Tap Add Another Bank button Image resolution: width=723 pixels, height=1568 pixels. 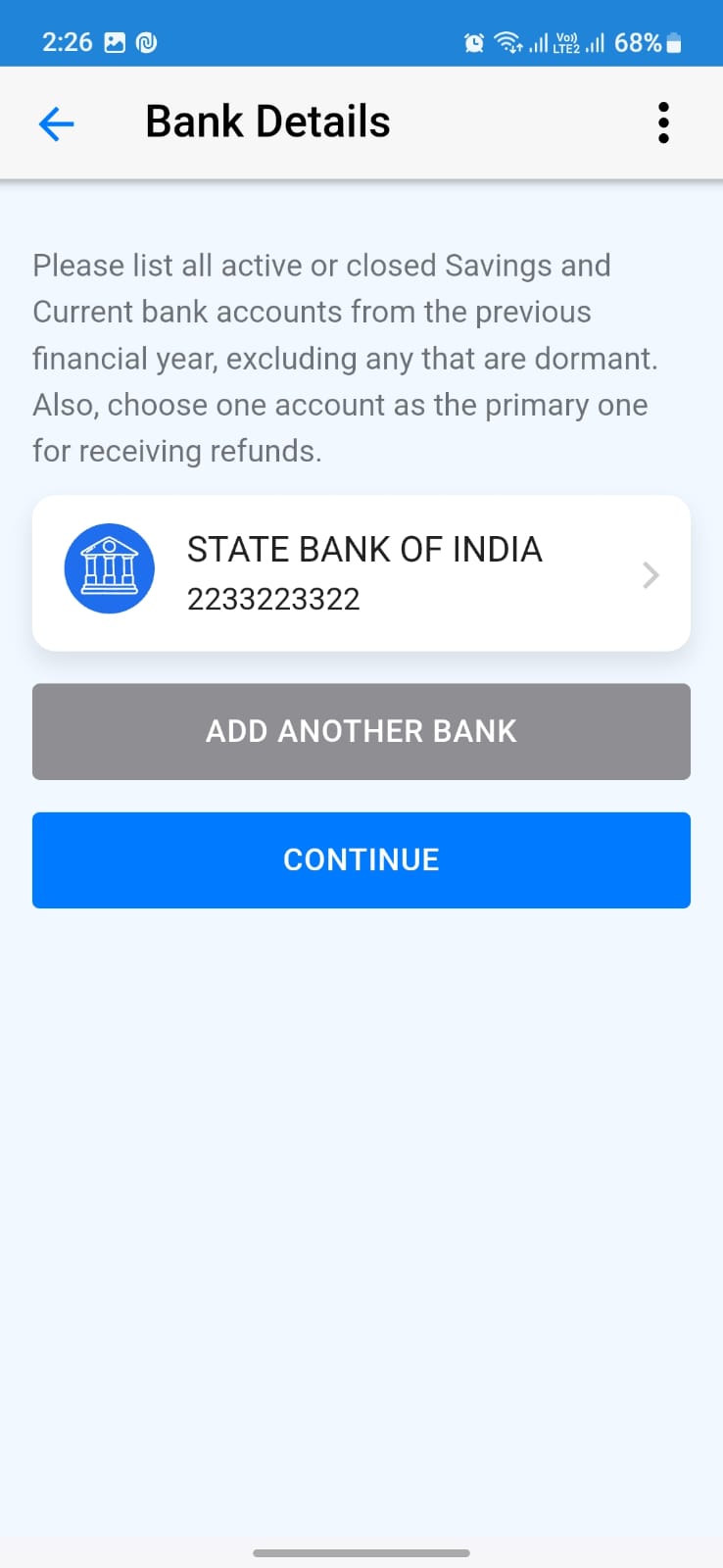point(361,731)
